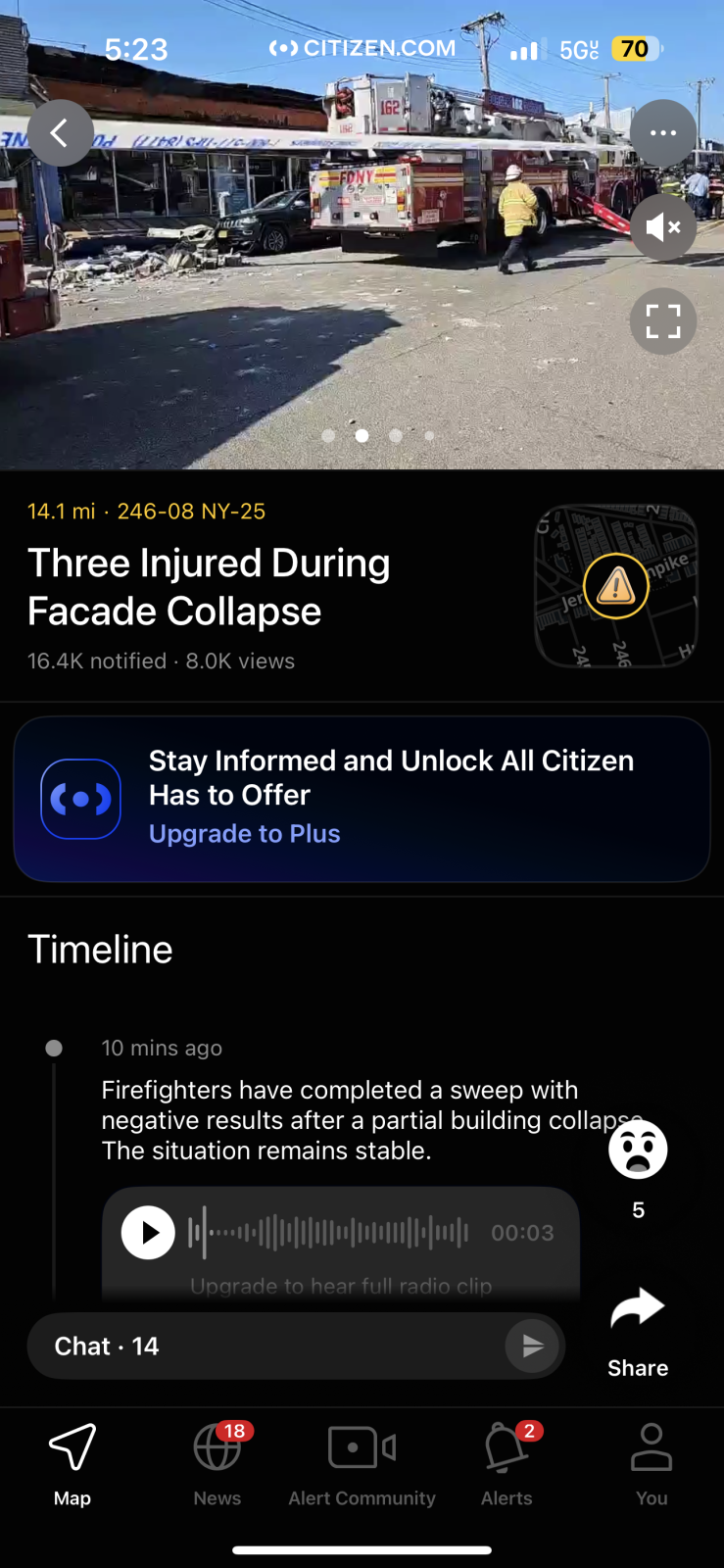React with the shocked face emoji
The image size is (724, 1568).
click(638, 1150)
